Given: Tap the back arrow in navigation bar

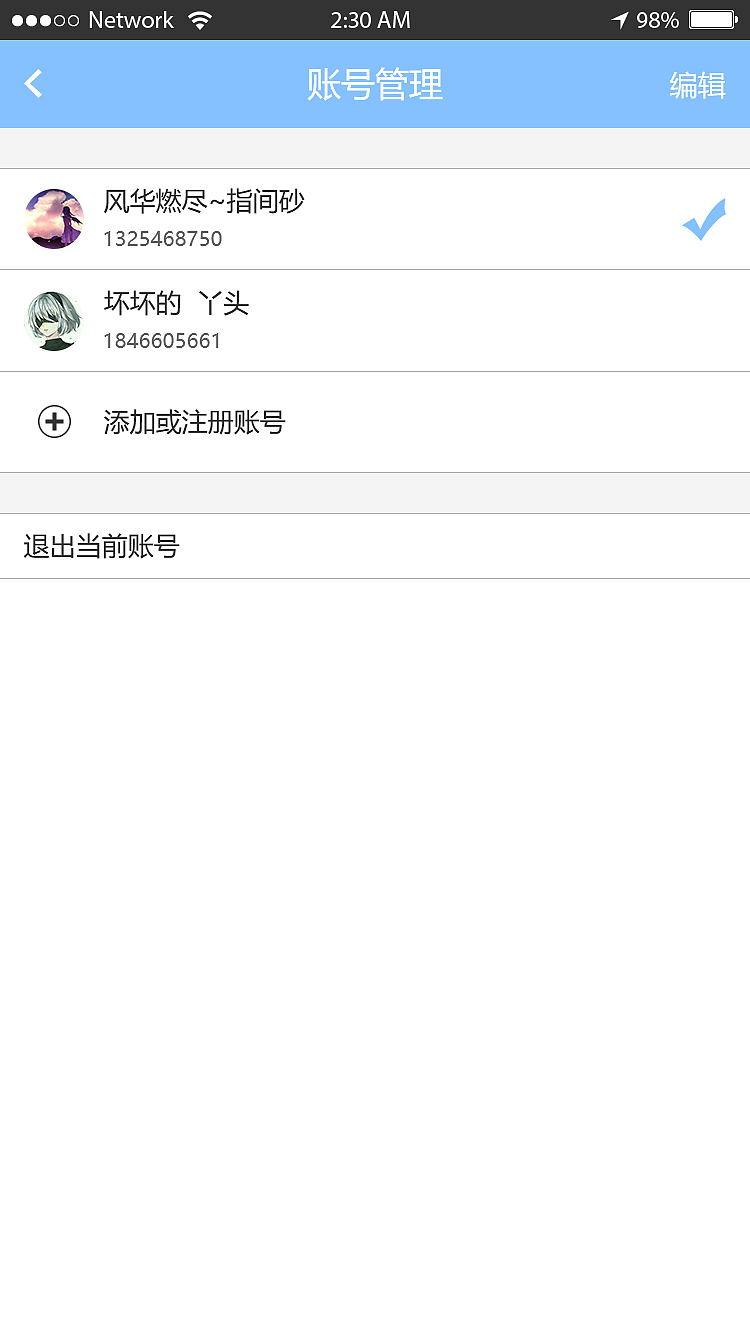Looking at the screenshot, I should (x=32, y=84).
